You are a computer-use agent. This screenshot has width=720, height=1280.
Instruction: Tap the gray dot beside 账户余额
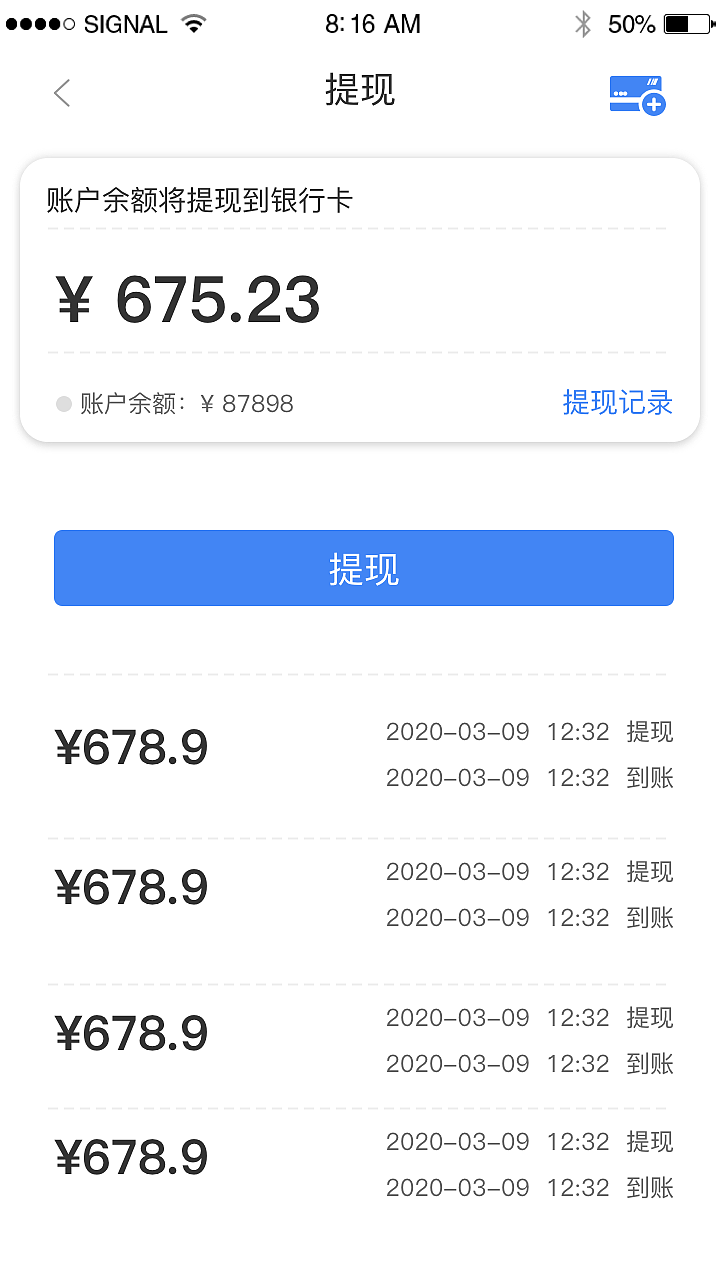[61, 404]
